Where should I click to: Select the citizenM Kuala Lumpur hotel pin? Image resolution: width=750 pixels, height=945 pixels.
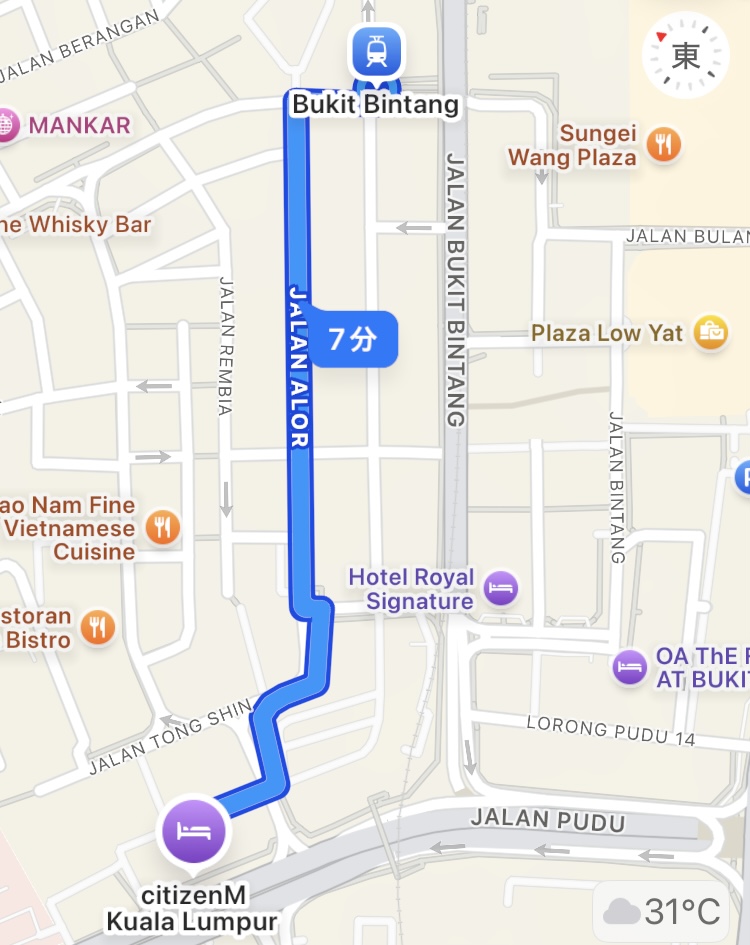point(191,830)
